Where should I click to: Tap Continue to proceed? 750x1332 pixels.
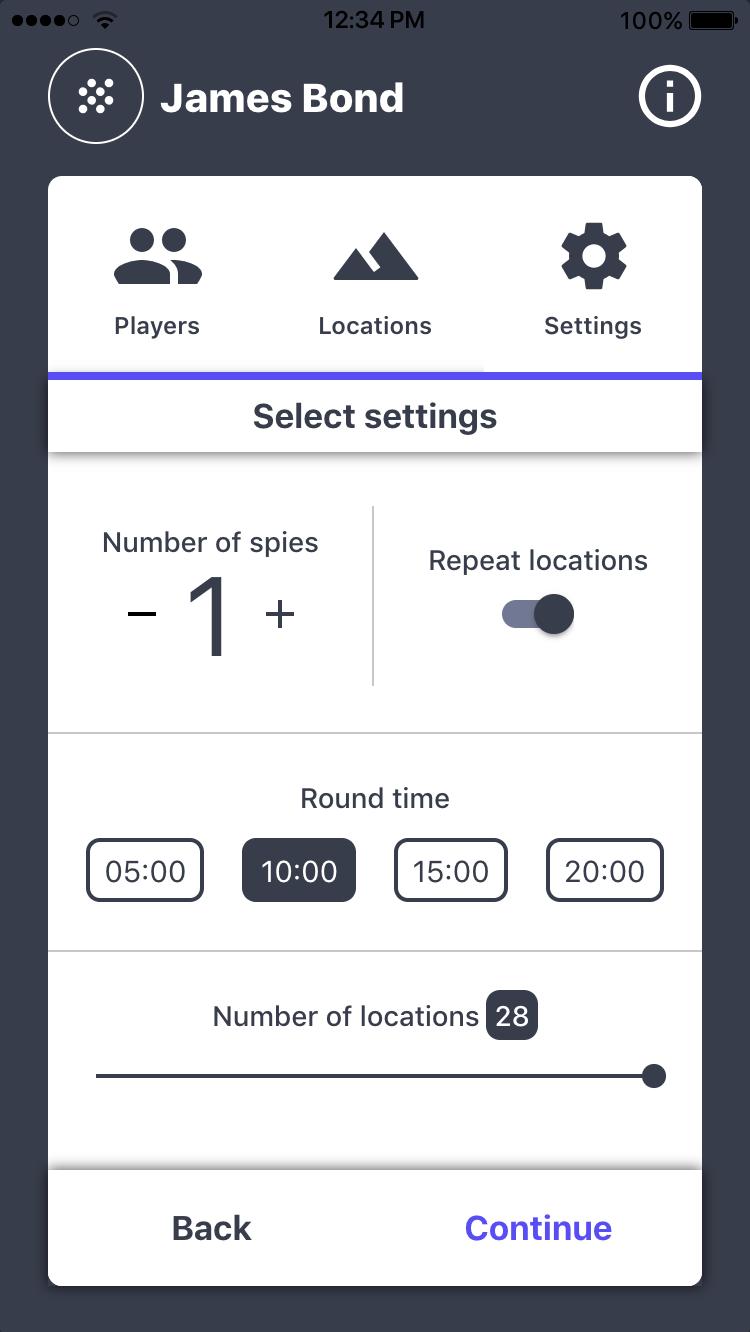tap(538, 1228)
